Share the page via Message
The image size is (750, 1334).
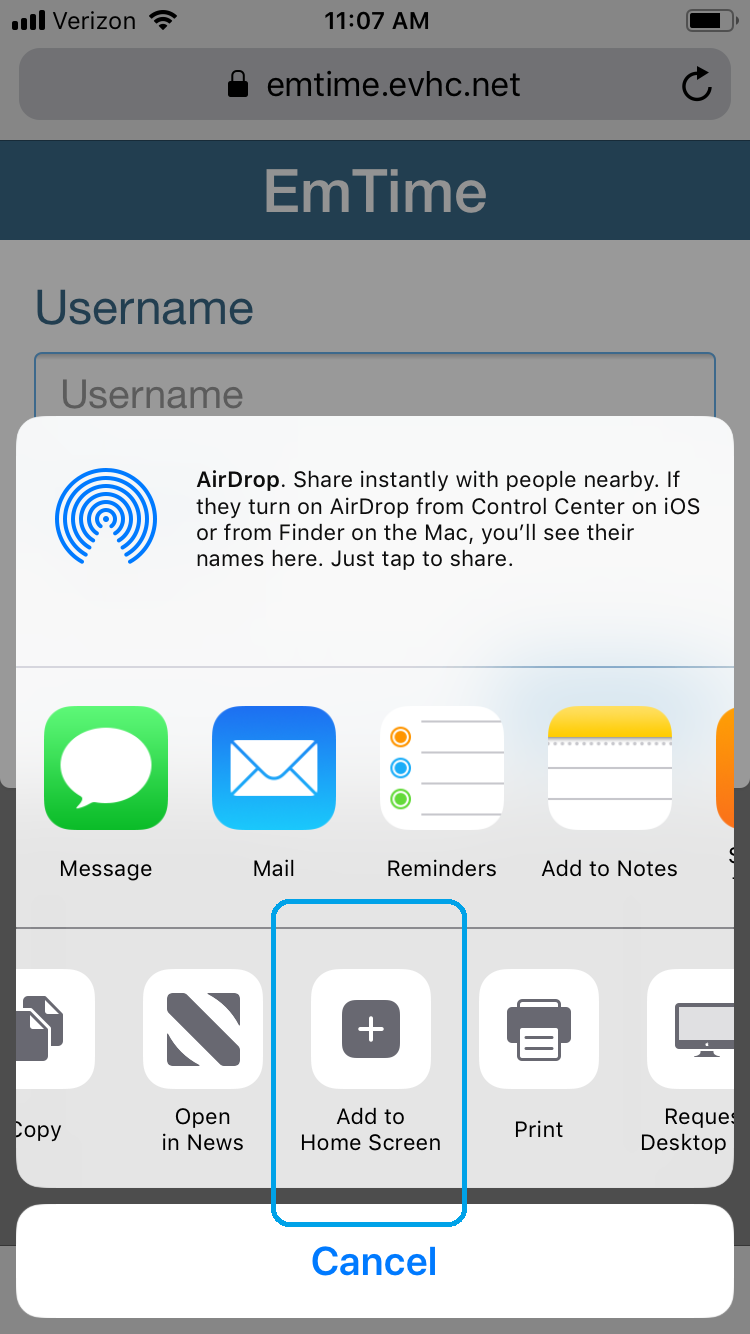pos(106,768)
